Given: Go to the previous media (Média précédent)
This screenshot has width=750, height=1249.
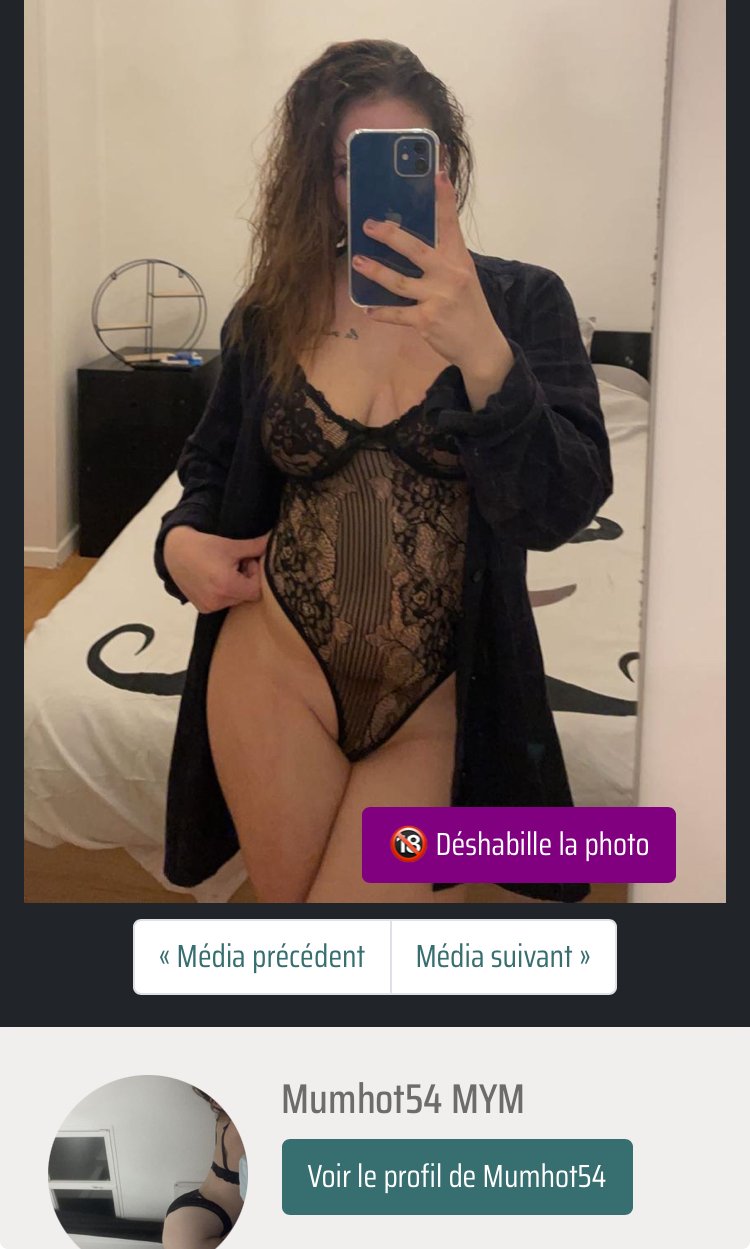Looking at the screenshot, I should click(262, 957).
